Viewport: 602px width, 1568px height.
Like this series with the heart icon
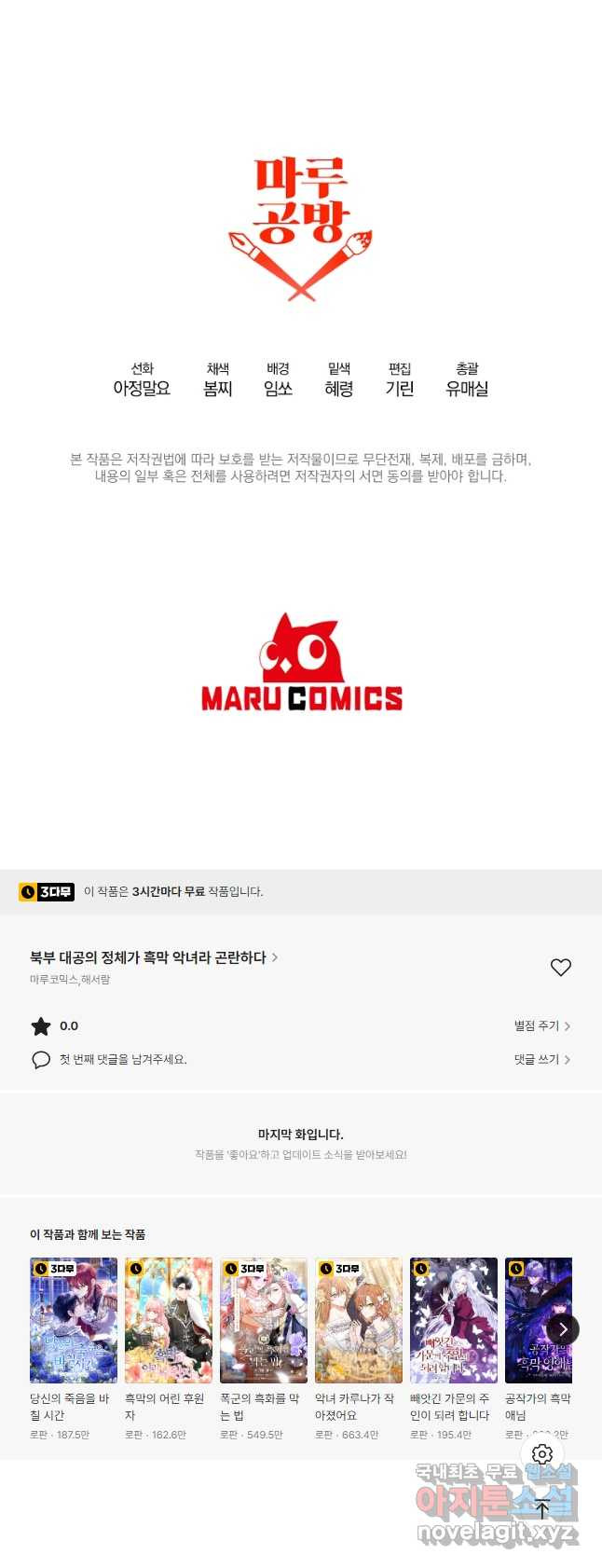click(560, 968)
